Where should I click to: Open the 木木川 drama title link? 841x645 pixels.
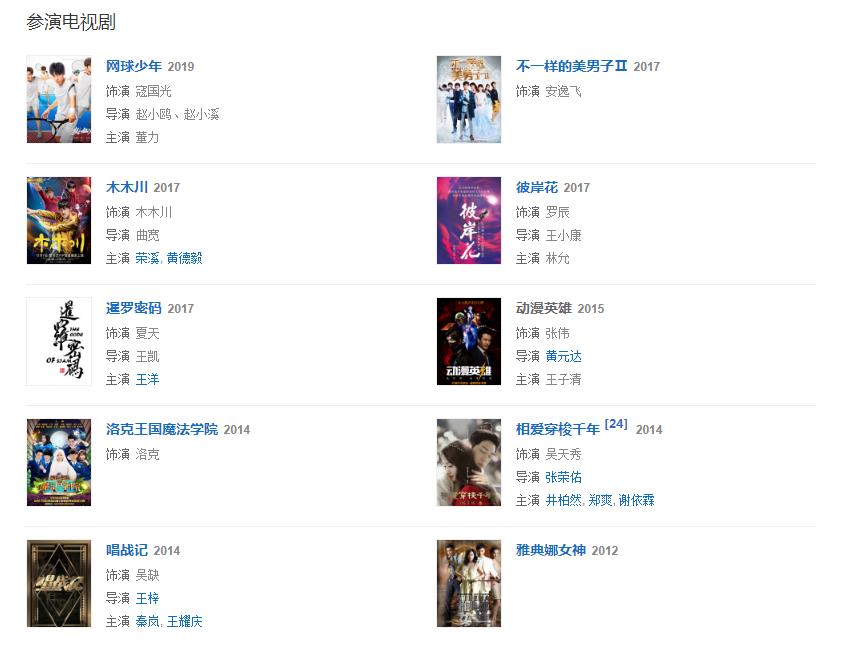(x=128, y=188)
